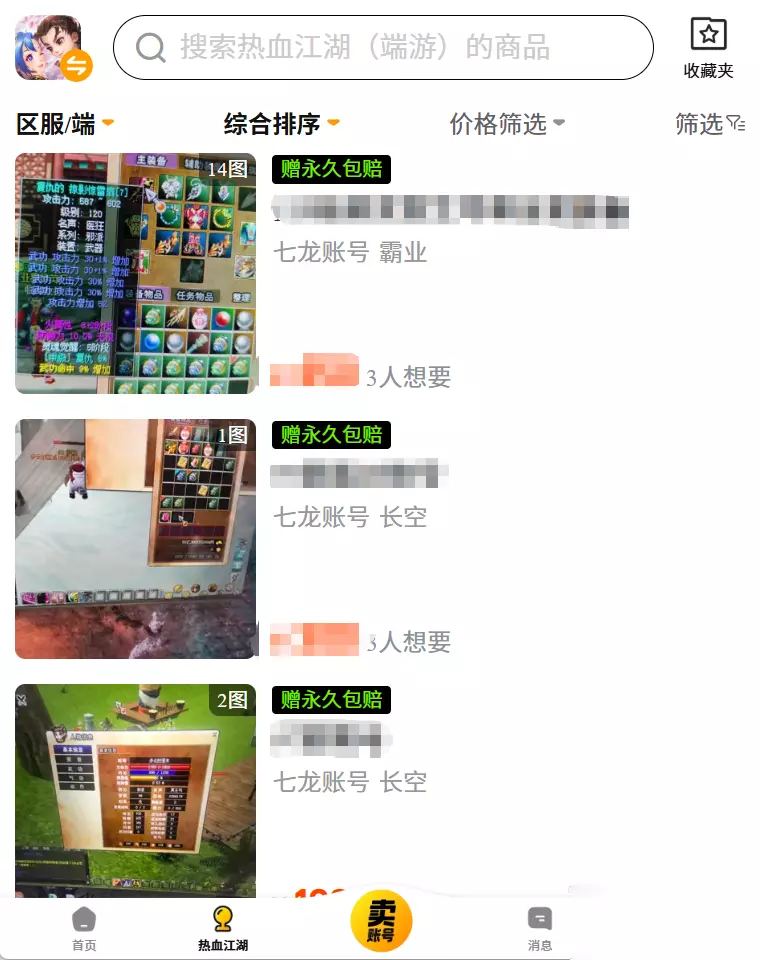Image resolution: width=760 pixels, height=960 pixels.
Task: Open the 收藏夹 favorites folder
Action: point(709,49)
